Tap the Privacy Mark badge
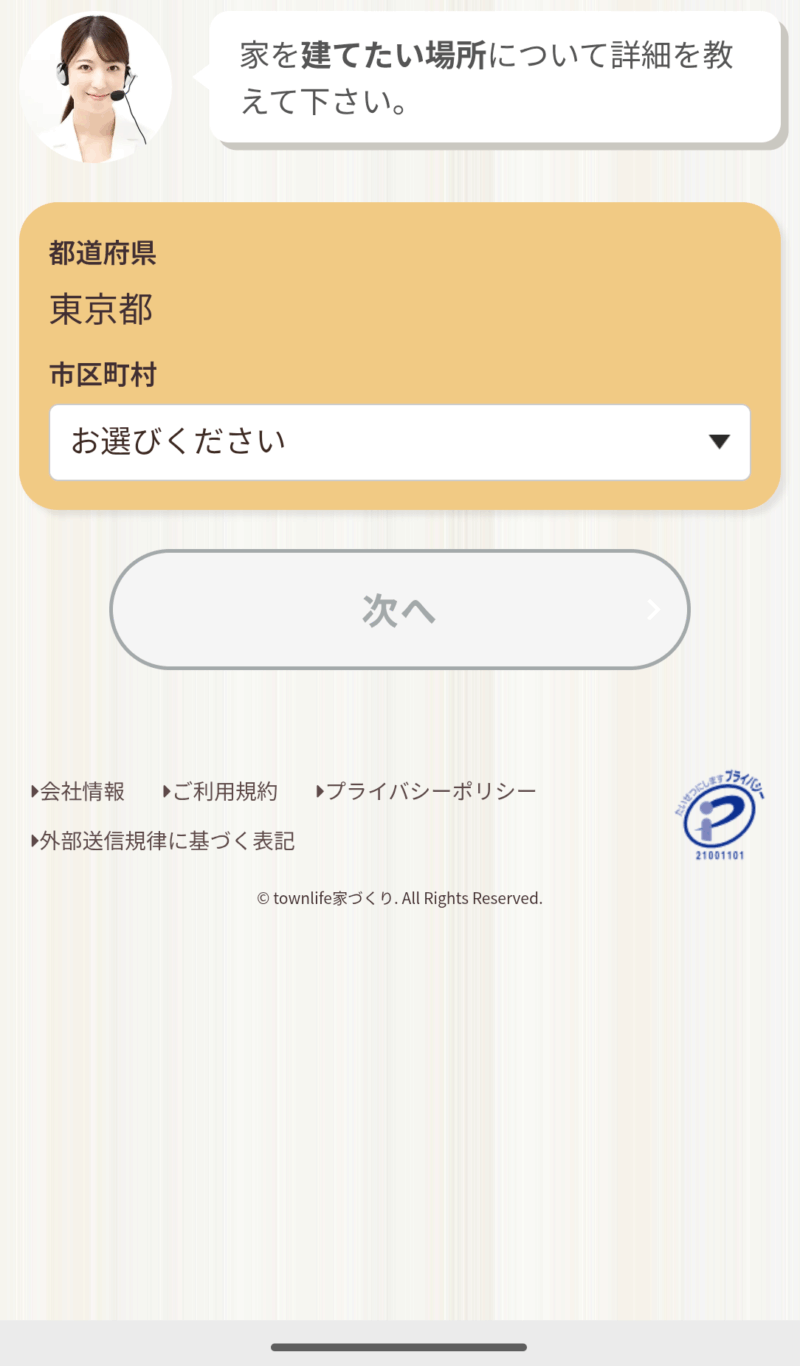Image resolution: width=800 pixels, height=1366 pixels. tap(719, 815)
